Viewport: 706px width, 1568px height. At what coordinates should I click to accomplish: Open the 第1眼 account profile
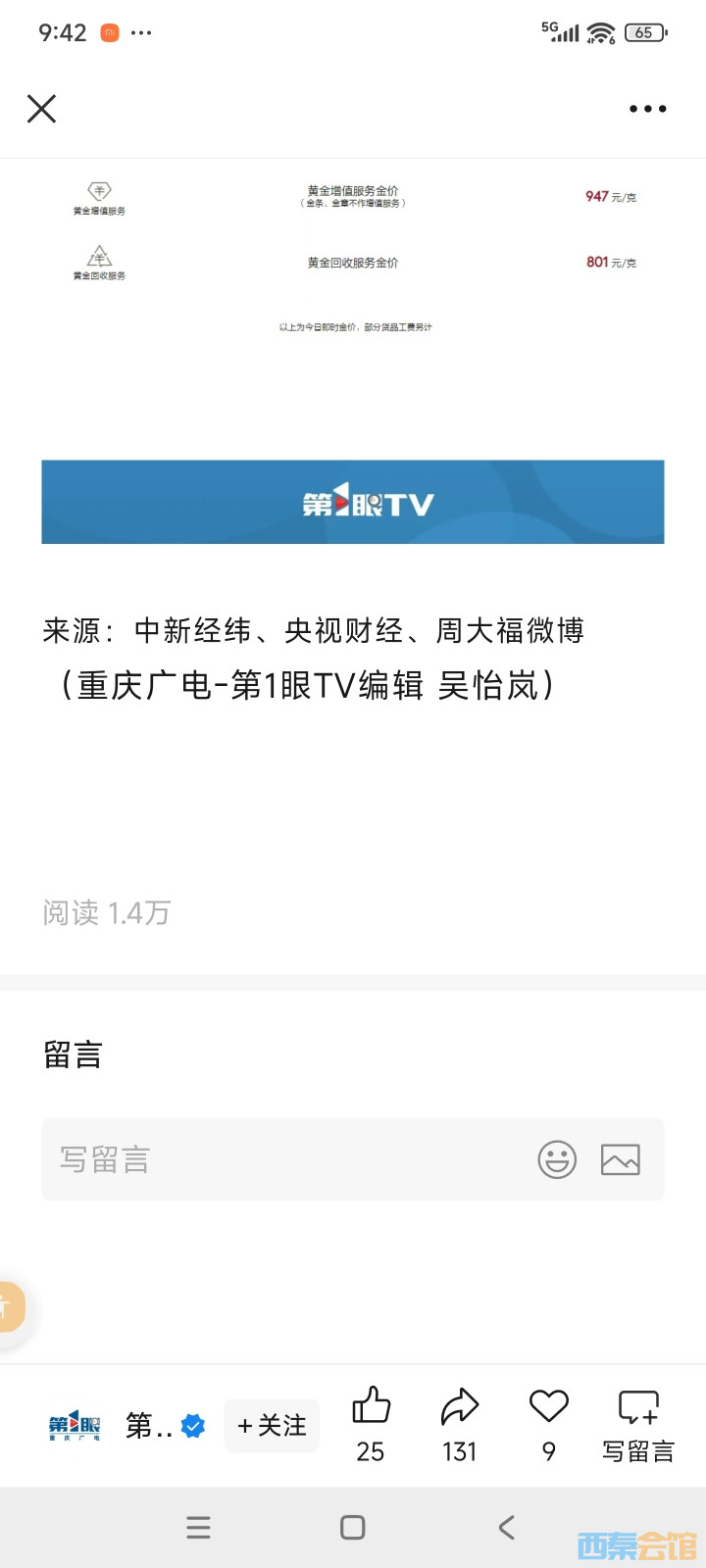75,1426
